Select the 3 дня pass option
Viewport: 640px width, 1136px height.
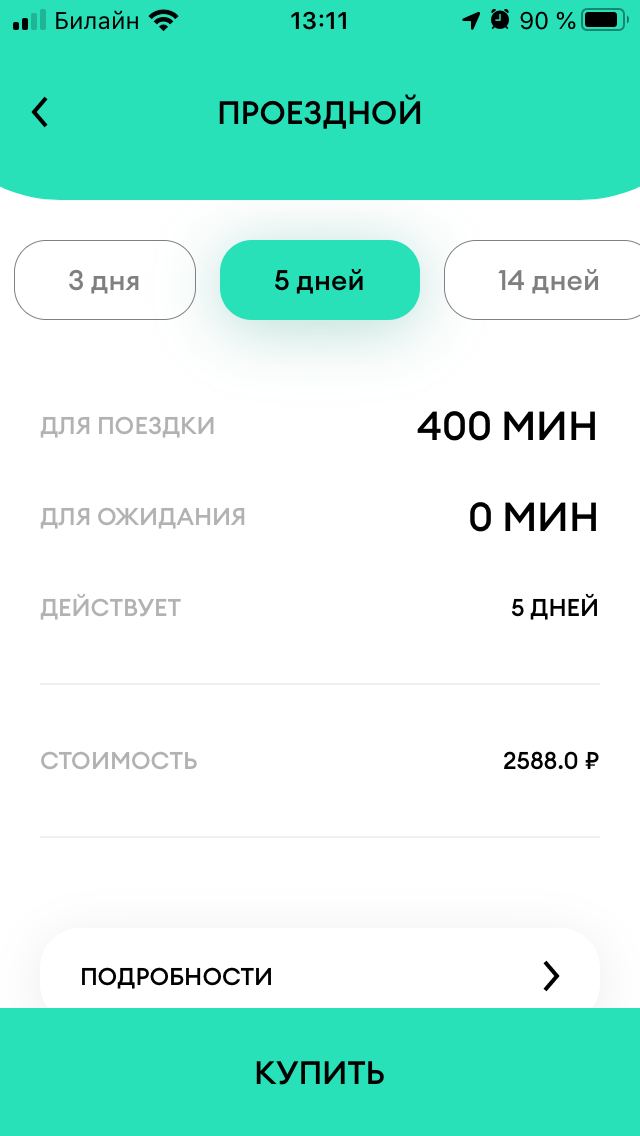click(x=104, y=280)
